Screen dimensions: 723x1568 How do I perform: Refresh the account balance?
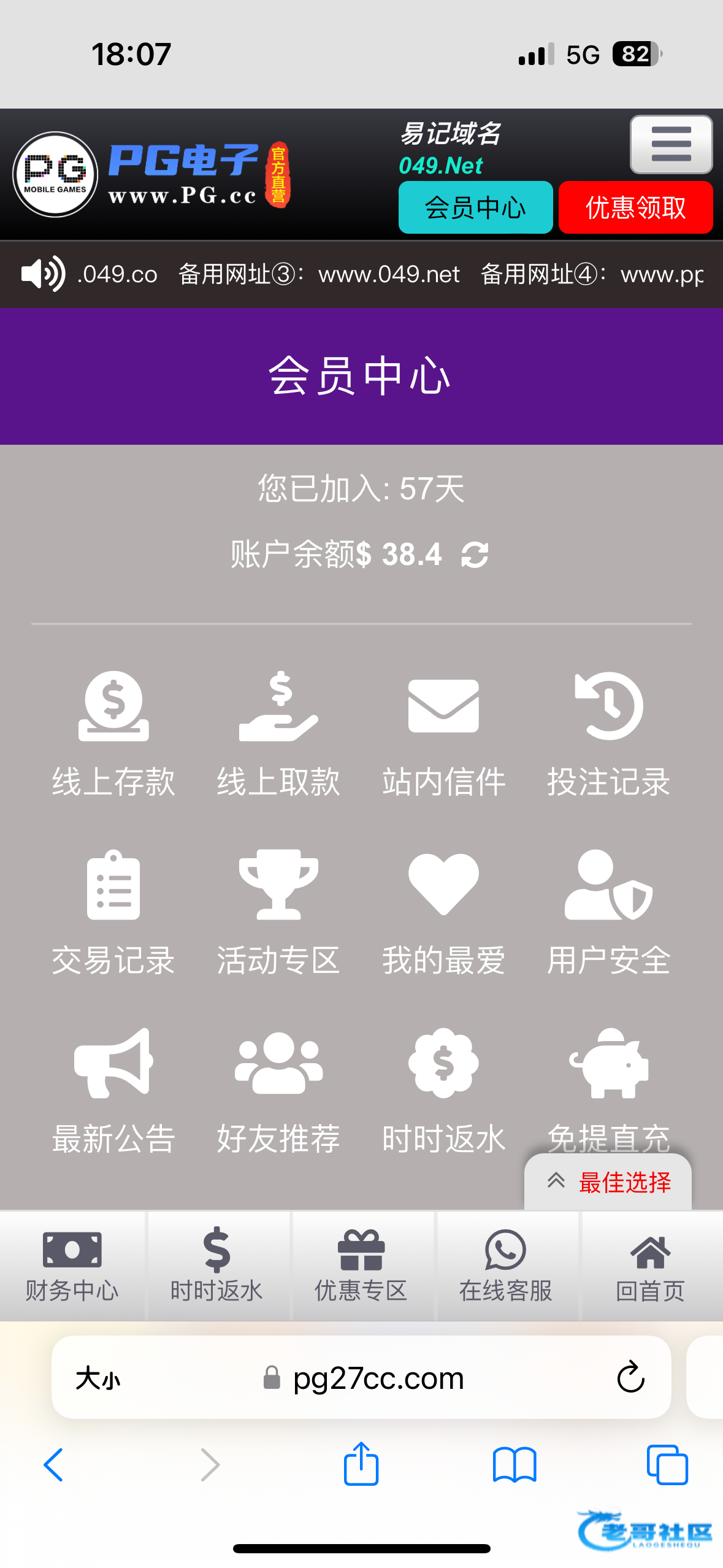point(475,555)
